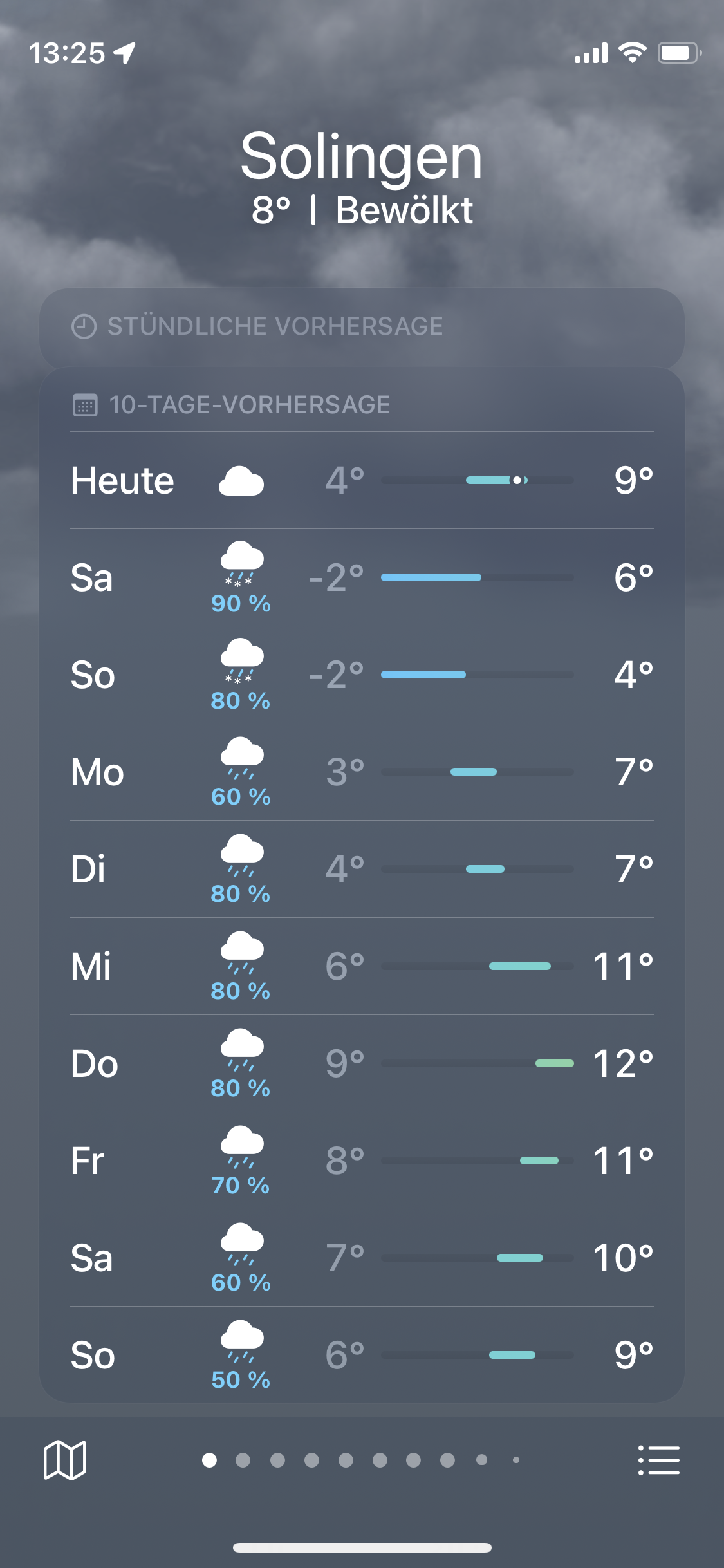
Task: Tap the city page indicator dots
Action: pyautogui.click(x=362, y=1460)
